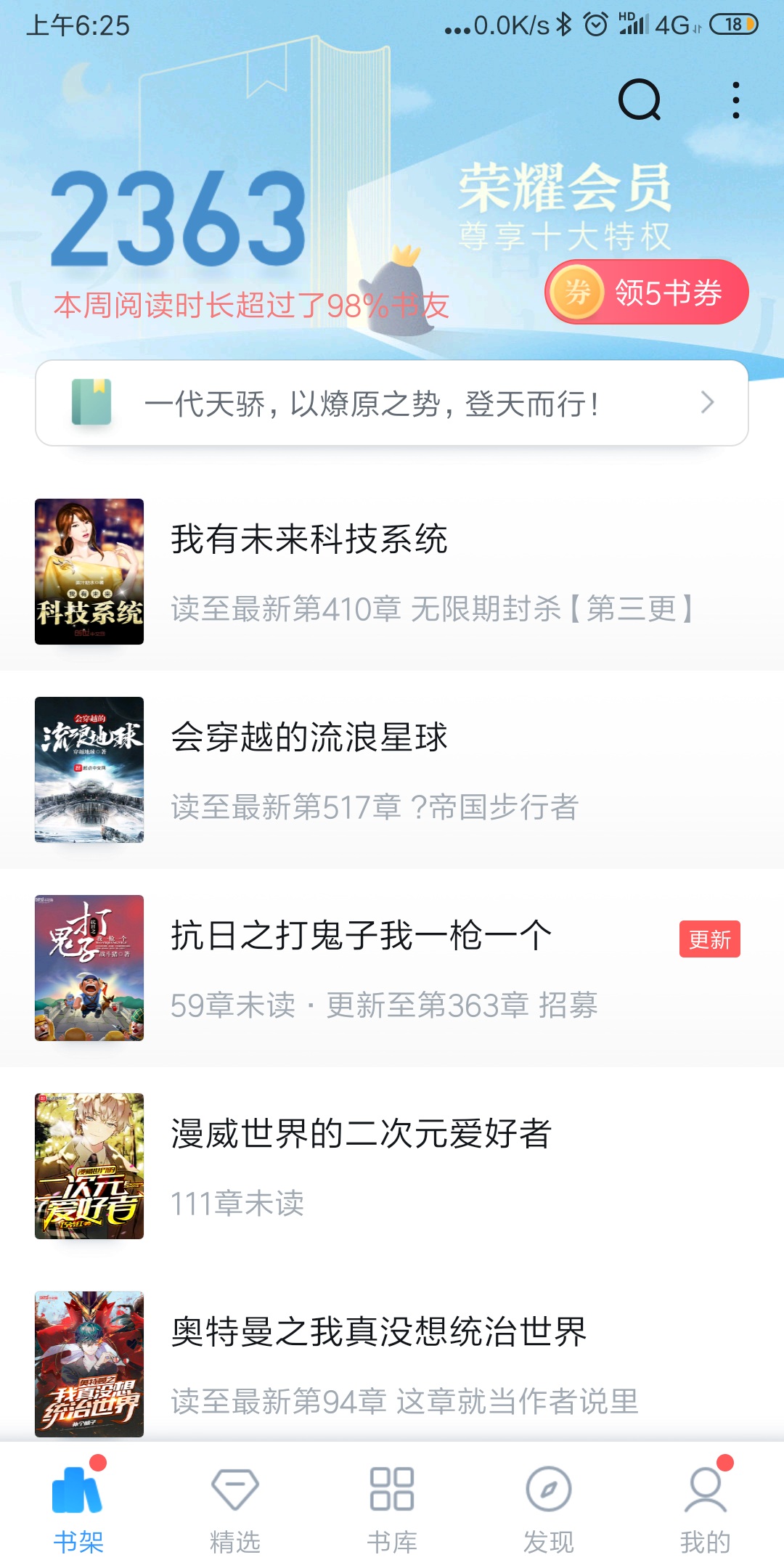Open 奥特曼之我真没想统治世界
Screen dimensions: 784x1568
[x=378, y=1333]
